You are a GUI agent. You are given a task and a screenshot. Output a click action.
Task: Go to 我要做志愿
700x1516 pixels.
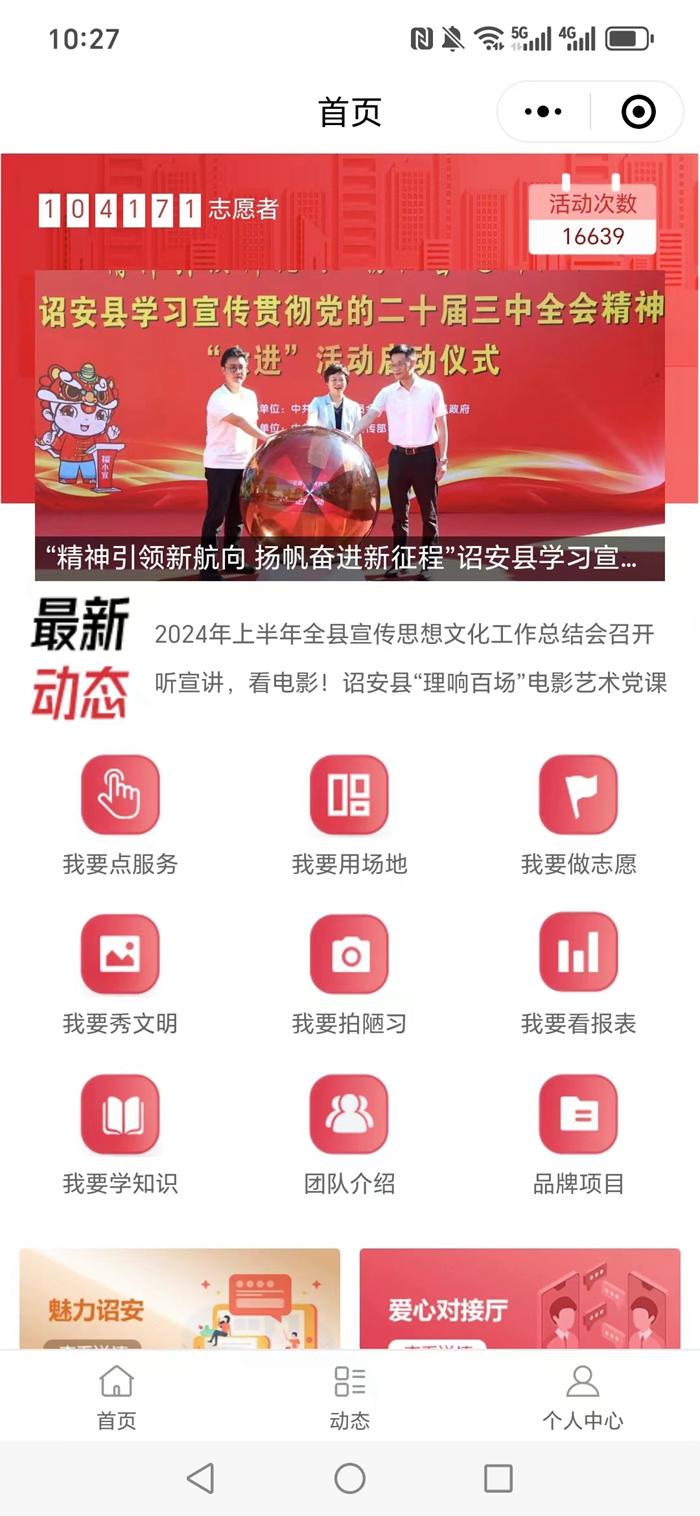pyautogui.click(x=578, y=796)
